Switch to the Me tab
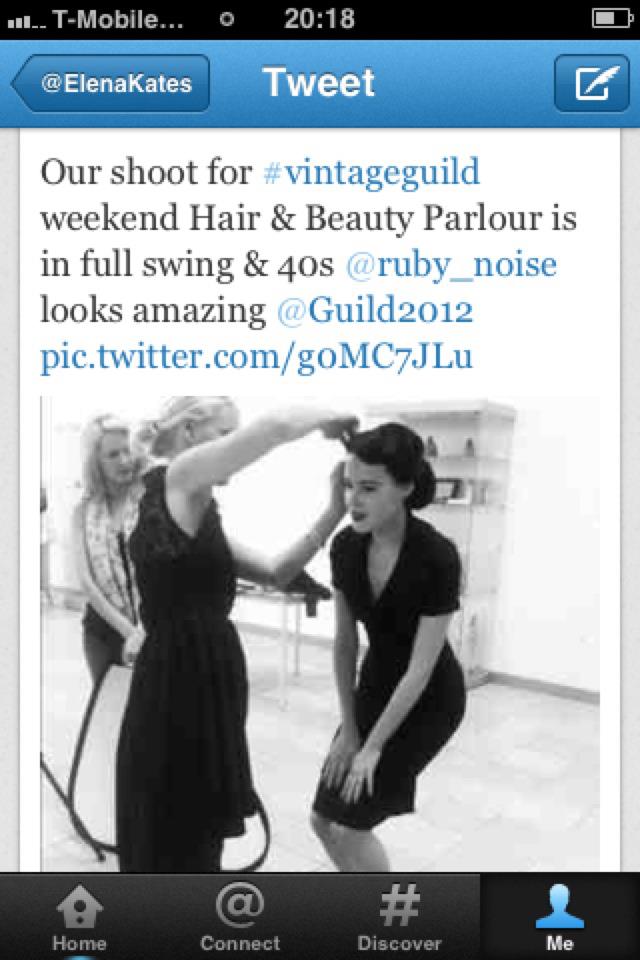Screen dimensions: 640x960 [x=560, y=916]
